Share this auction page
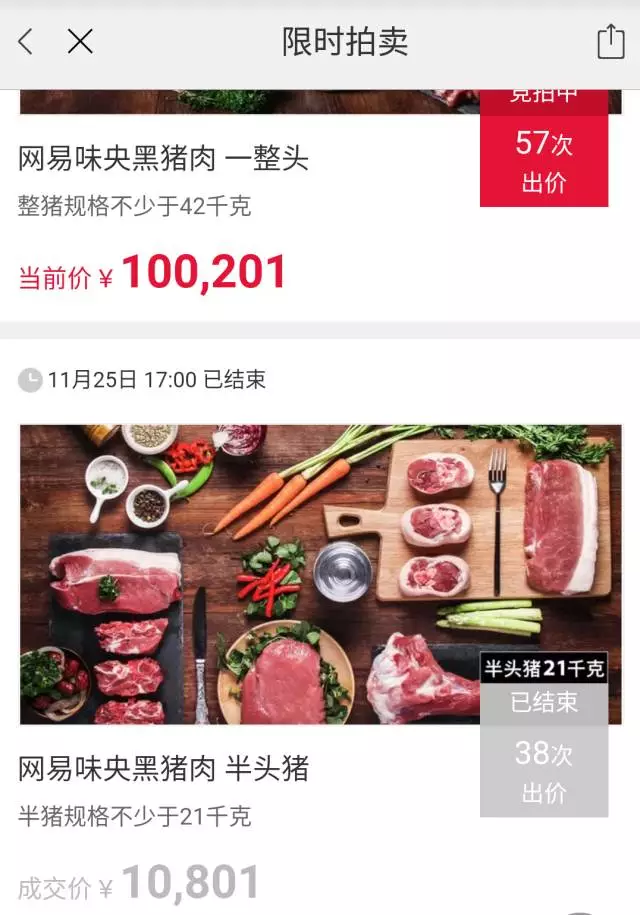640x915 pixels. pyautogui.click(x=610, y=42)
